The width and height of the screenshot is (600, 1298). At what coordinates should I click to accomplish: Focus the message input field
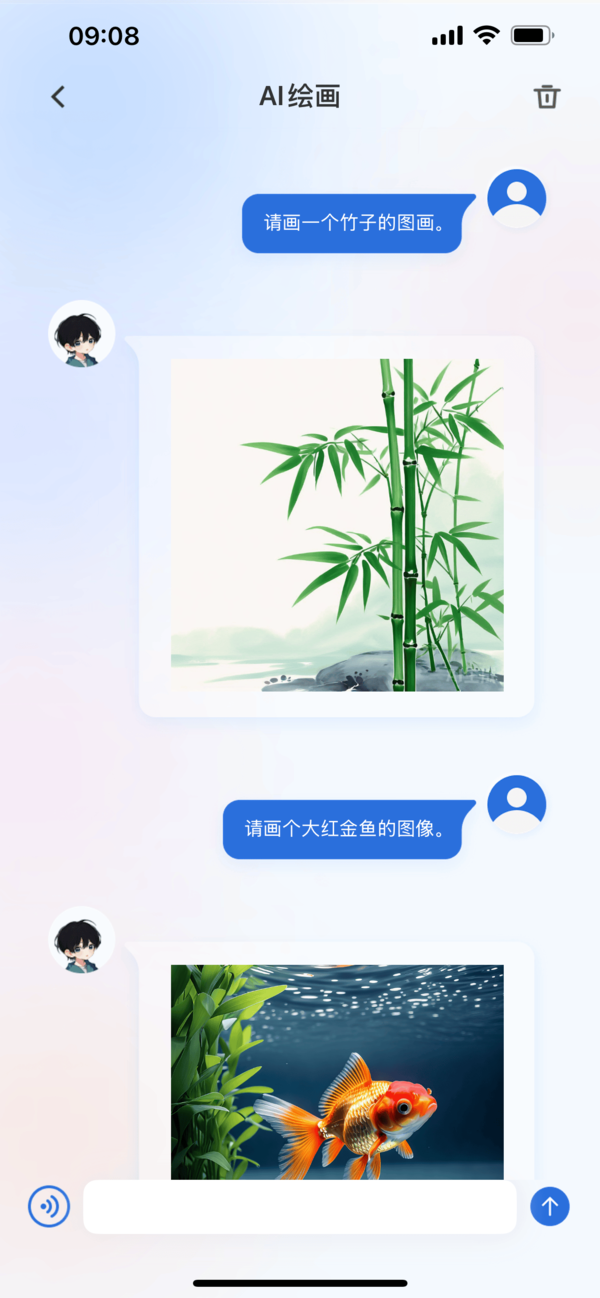click(x=300, y=1207)
